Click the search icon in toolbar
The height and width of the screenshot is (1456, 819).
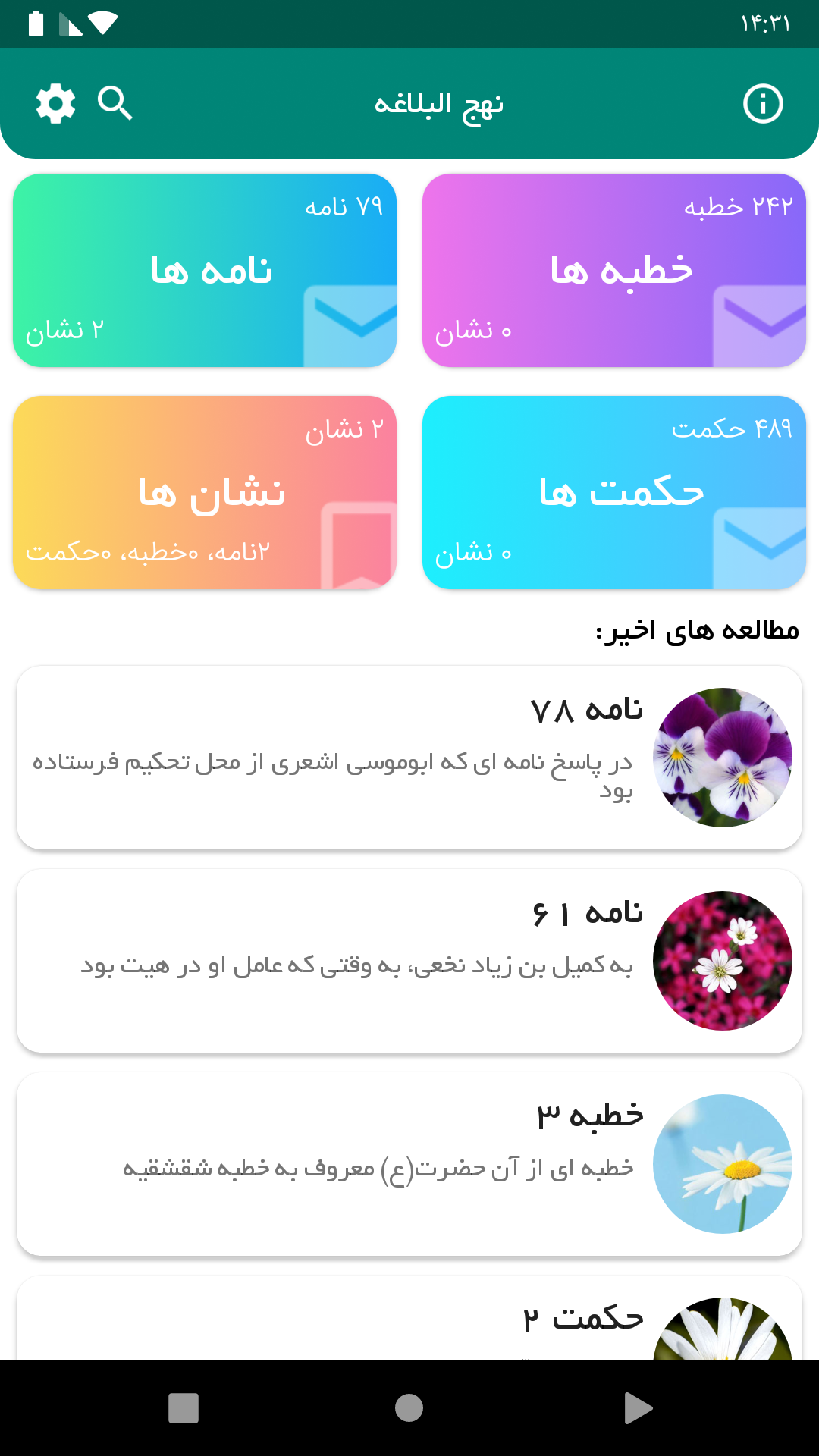point(115,103)
